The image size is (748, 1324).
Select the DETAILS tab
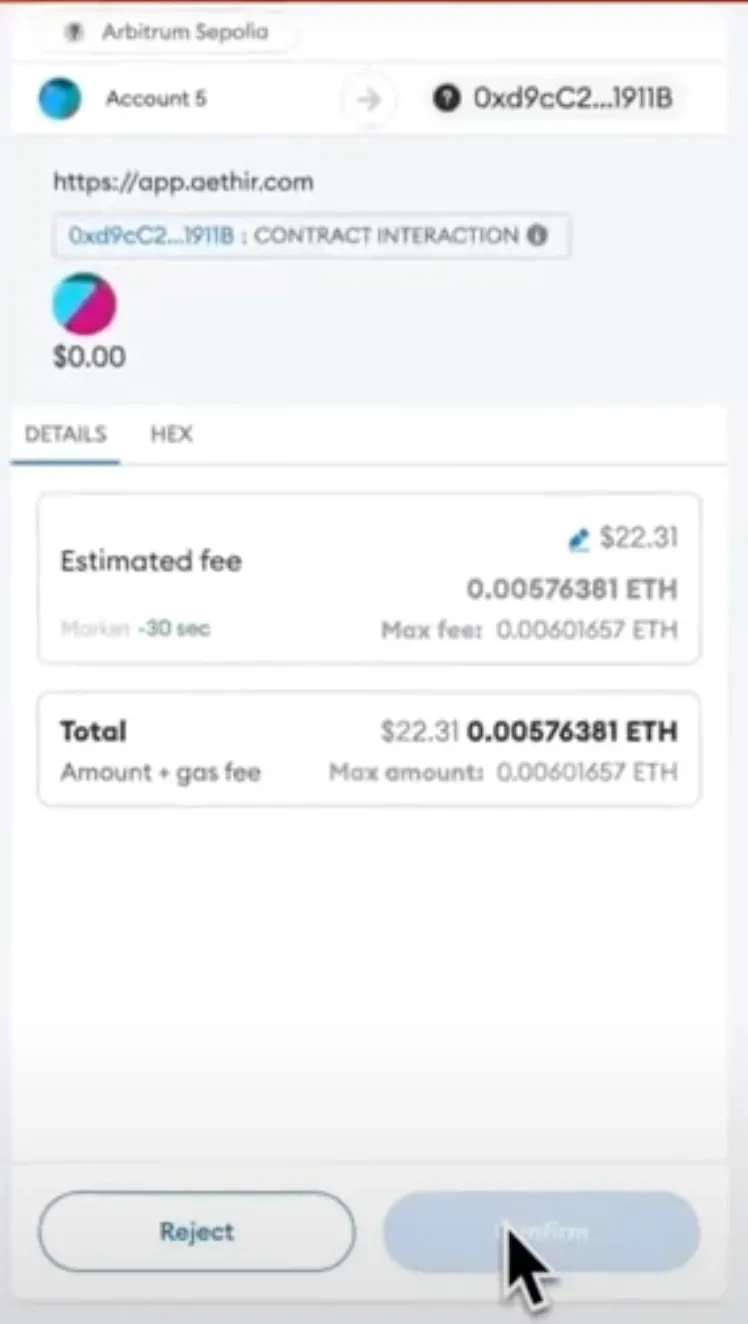pyautogui.click(x=65, y=434)
